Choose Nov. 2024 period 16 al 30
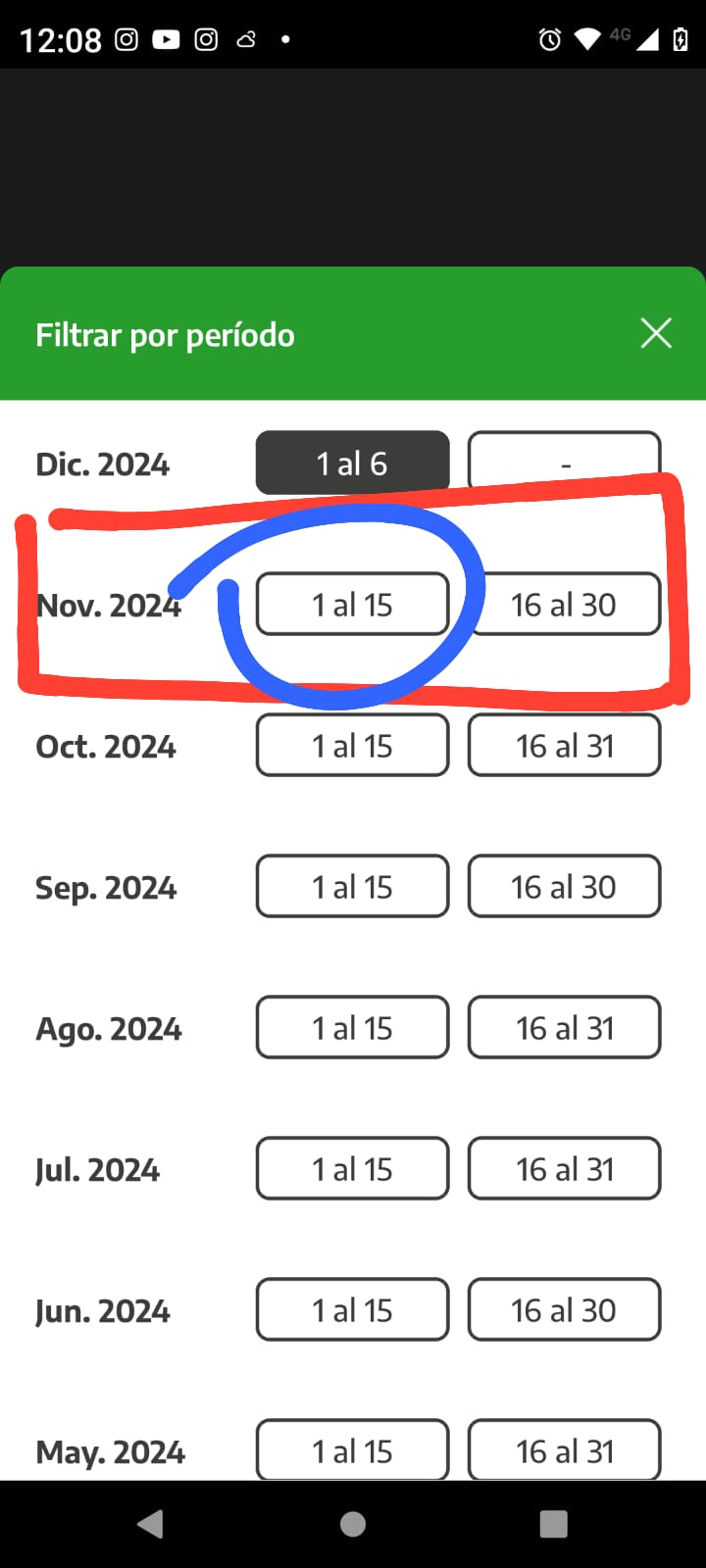Viewport: 706px width, 1568px height. (564, 605)
